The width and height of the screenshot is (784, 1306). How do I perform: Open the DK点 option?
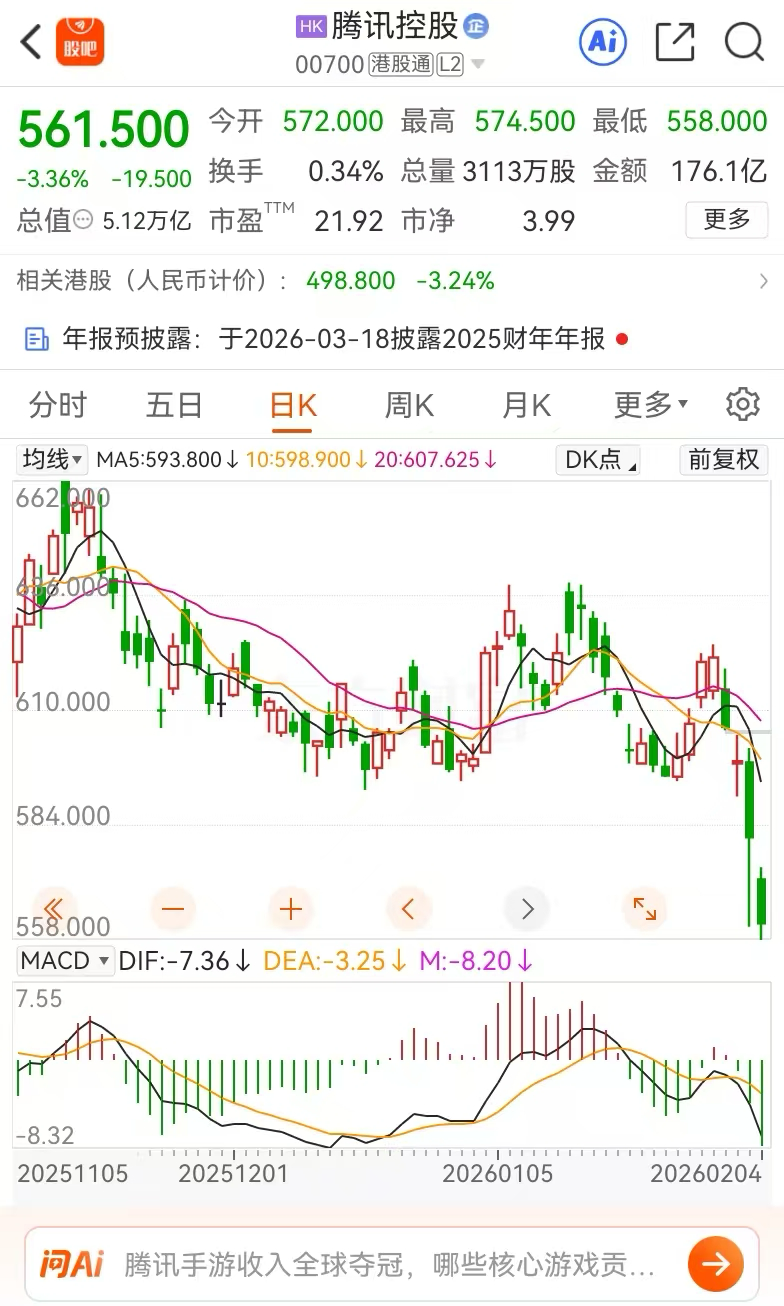[597, 459]
